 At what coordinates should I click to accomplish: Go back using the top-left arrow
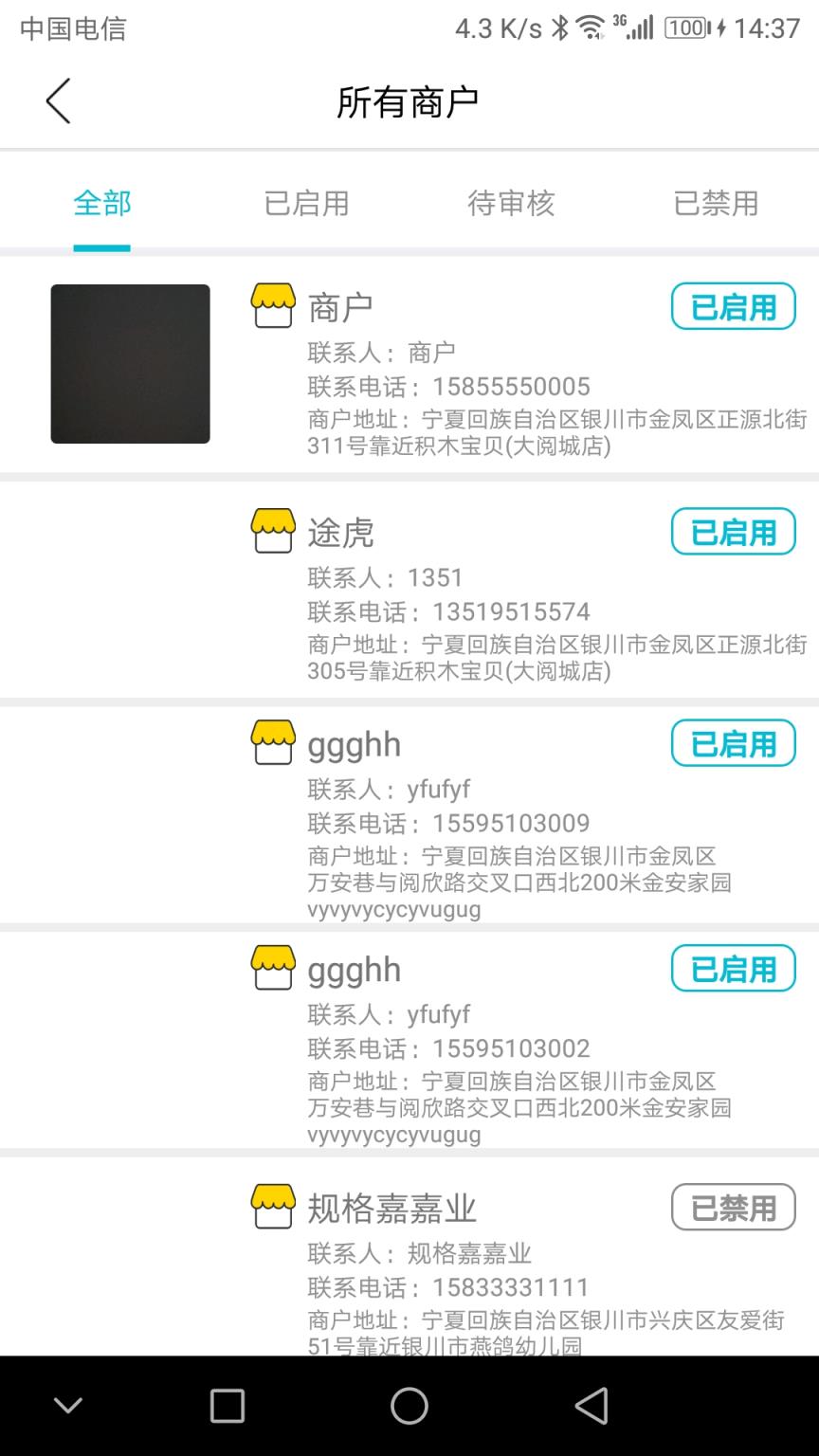point(59,100)
